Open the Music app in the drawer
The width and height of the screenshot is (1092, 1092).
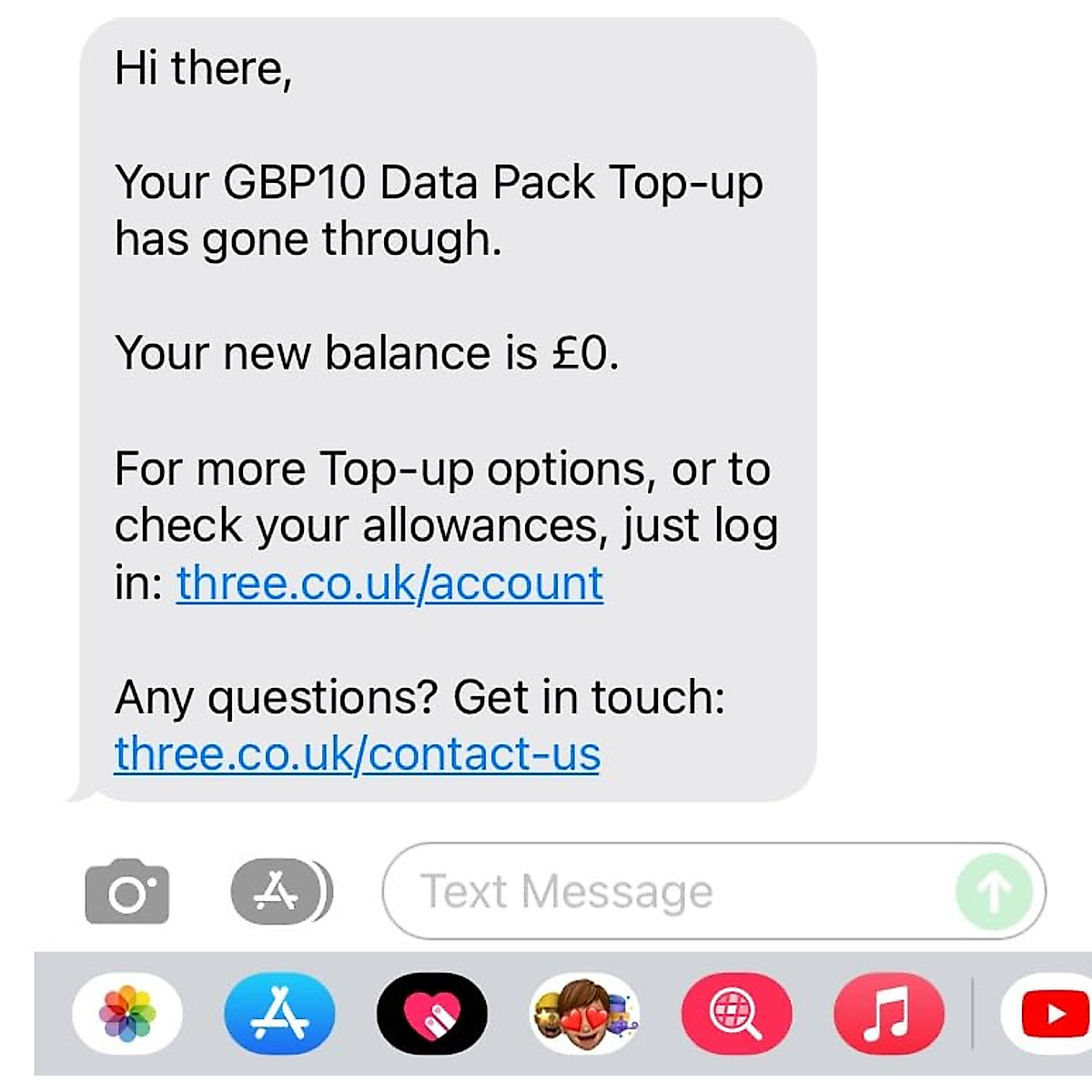(888, 1013)
